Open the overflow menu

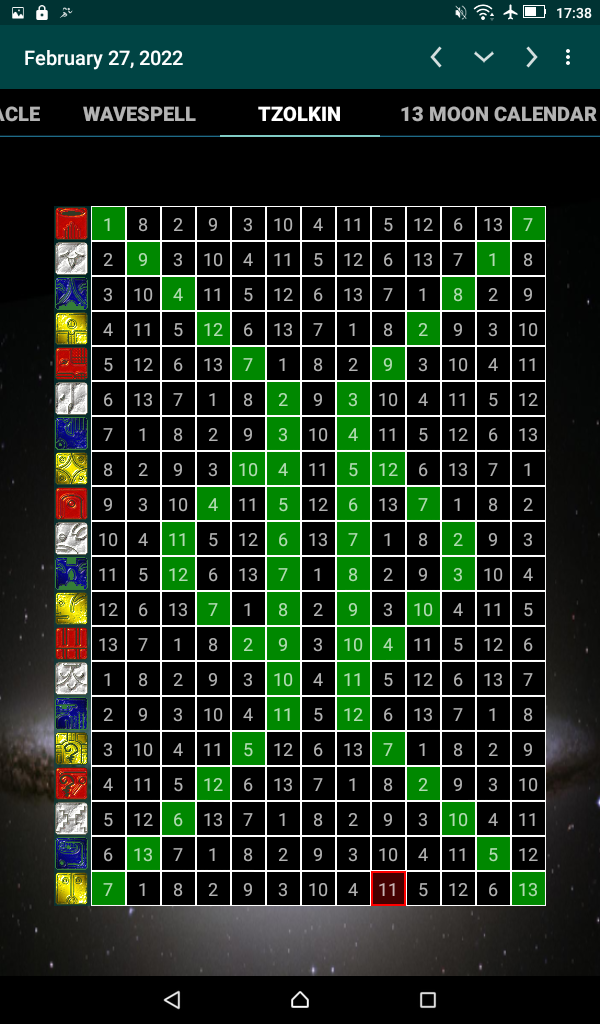coord(568,58)
